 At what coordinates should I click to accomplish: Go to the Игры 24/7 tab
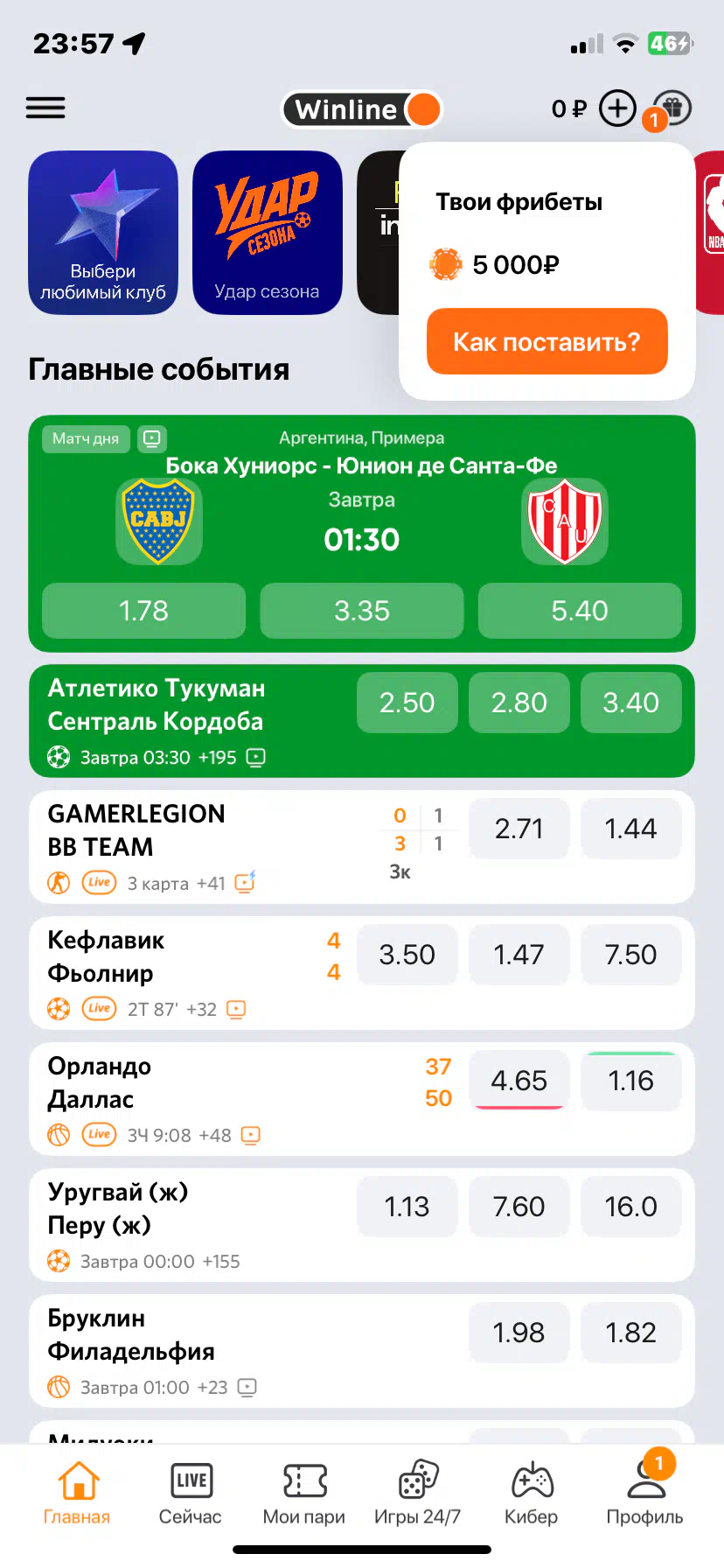(418, 1494)
